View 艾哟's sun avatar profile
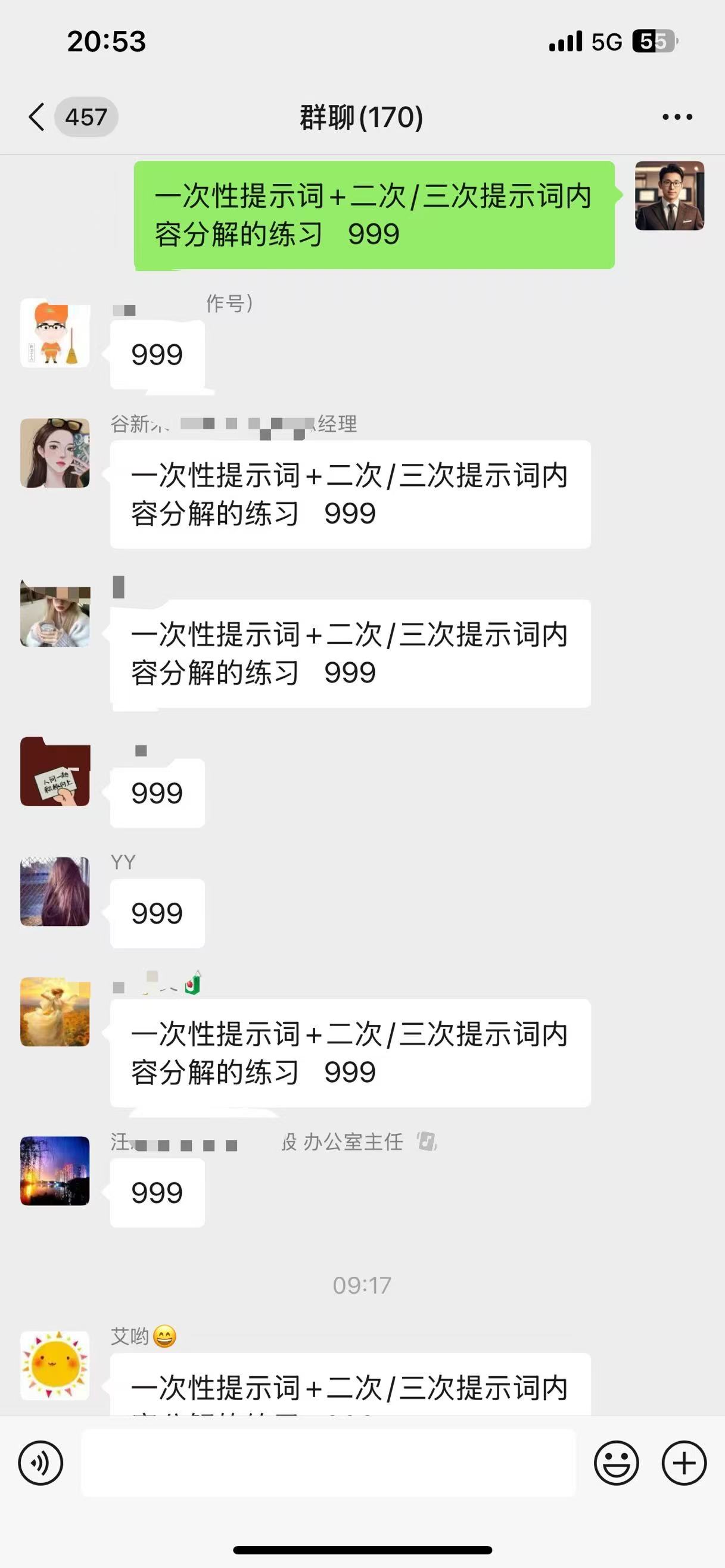Screen dimensions: 725x1568 coord(55,1366)
